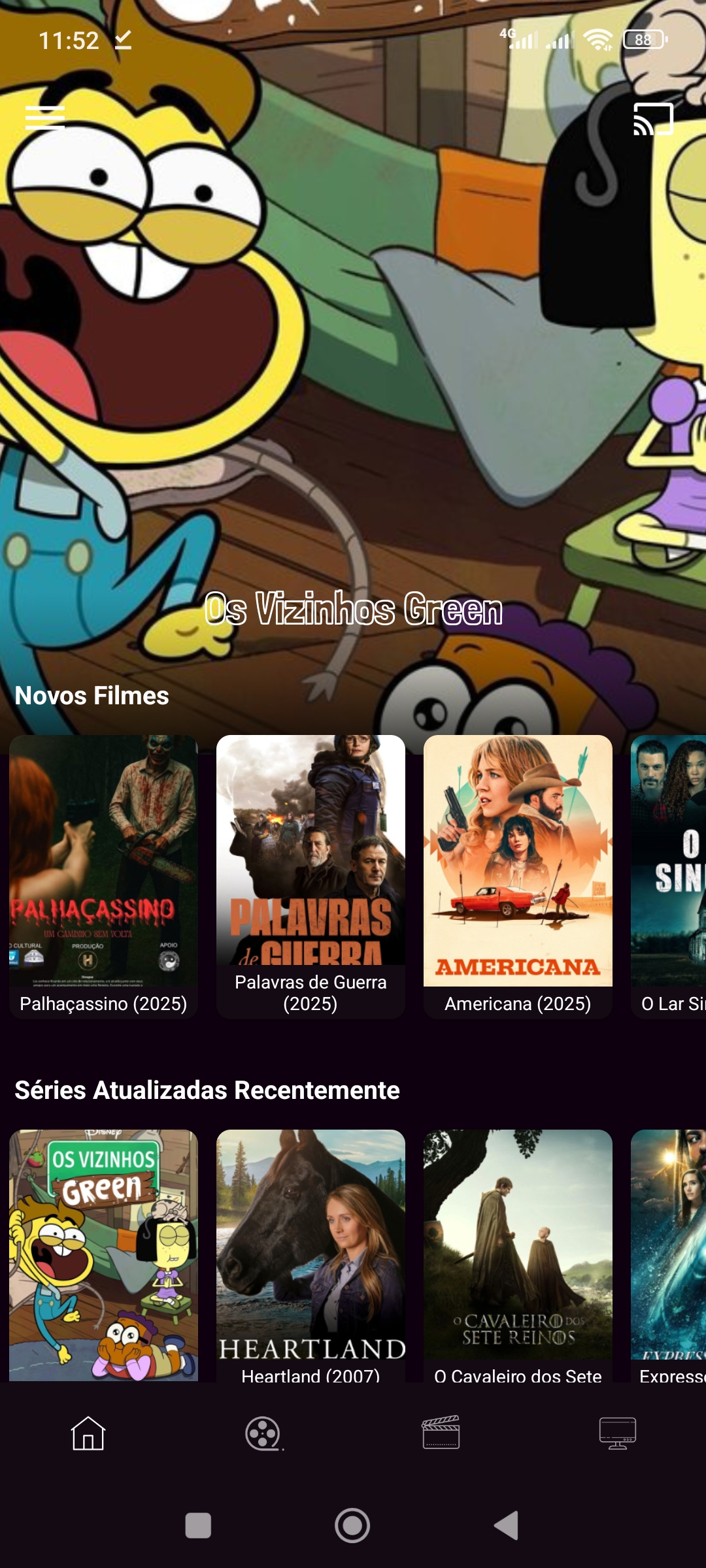Open the Palhaçassino (2025) movie card
This screenshot has height=1568, width=706.
[x=103, y=875]
